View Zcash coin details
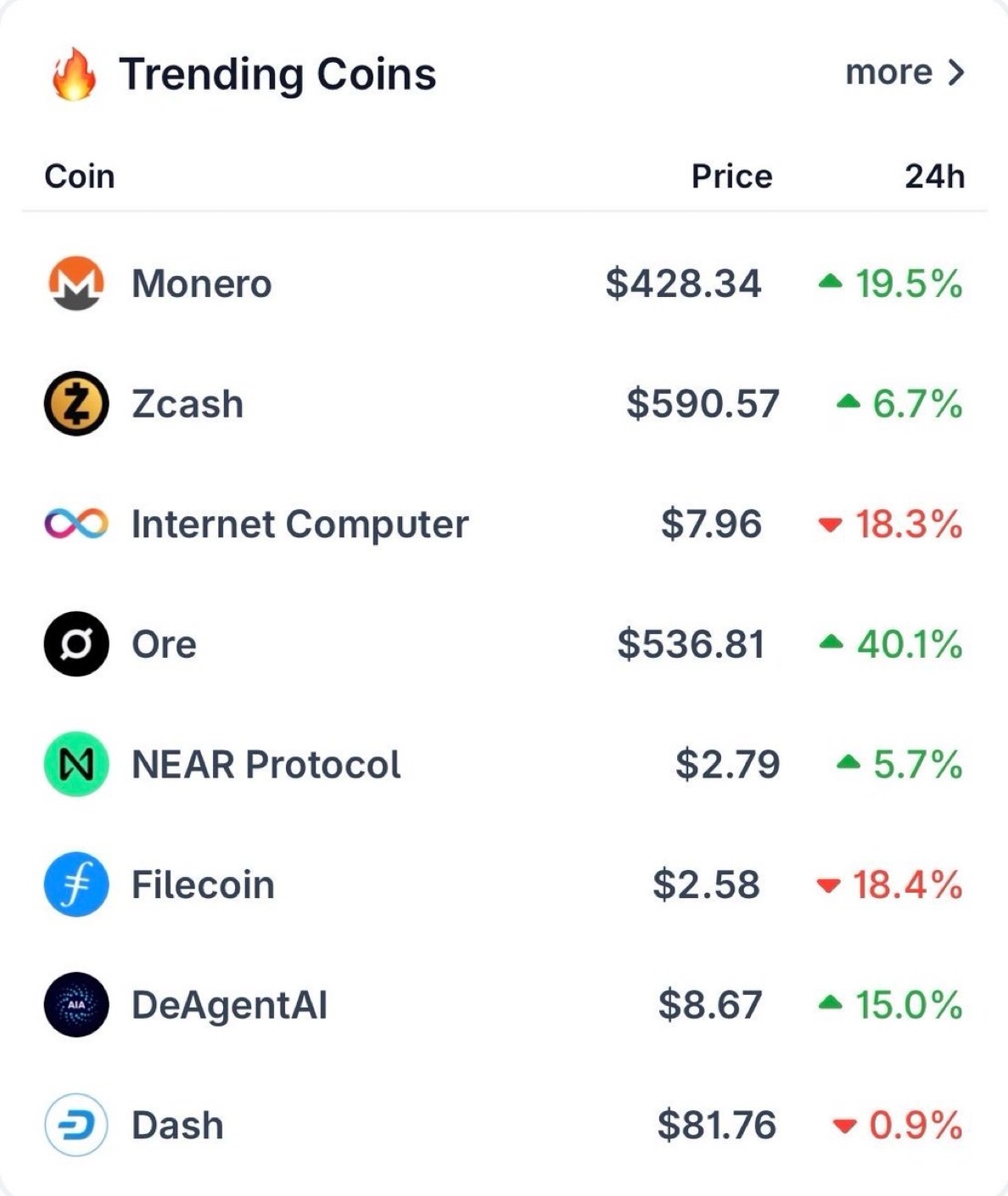The width and height of the screenshot is (1008, 1196). click(x=188, y=404)
